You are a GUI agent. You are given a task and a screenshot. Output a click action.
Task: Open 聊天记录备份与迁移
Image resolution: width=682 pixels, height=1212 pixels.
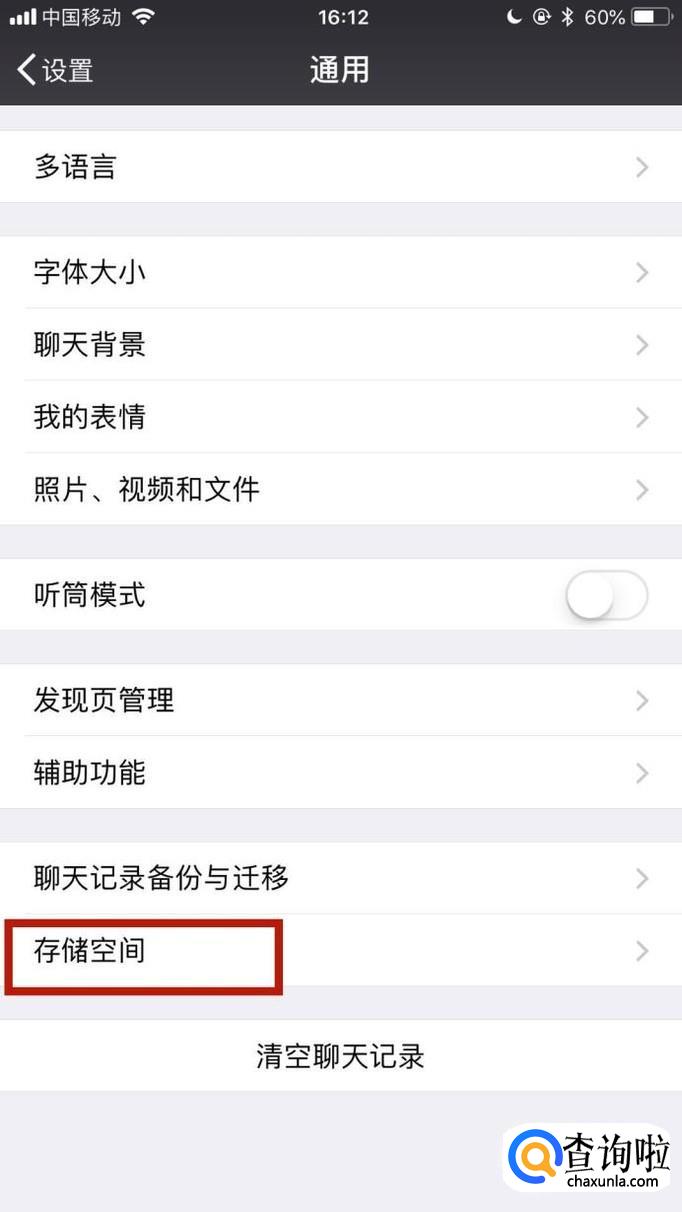340,878
